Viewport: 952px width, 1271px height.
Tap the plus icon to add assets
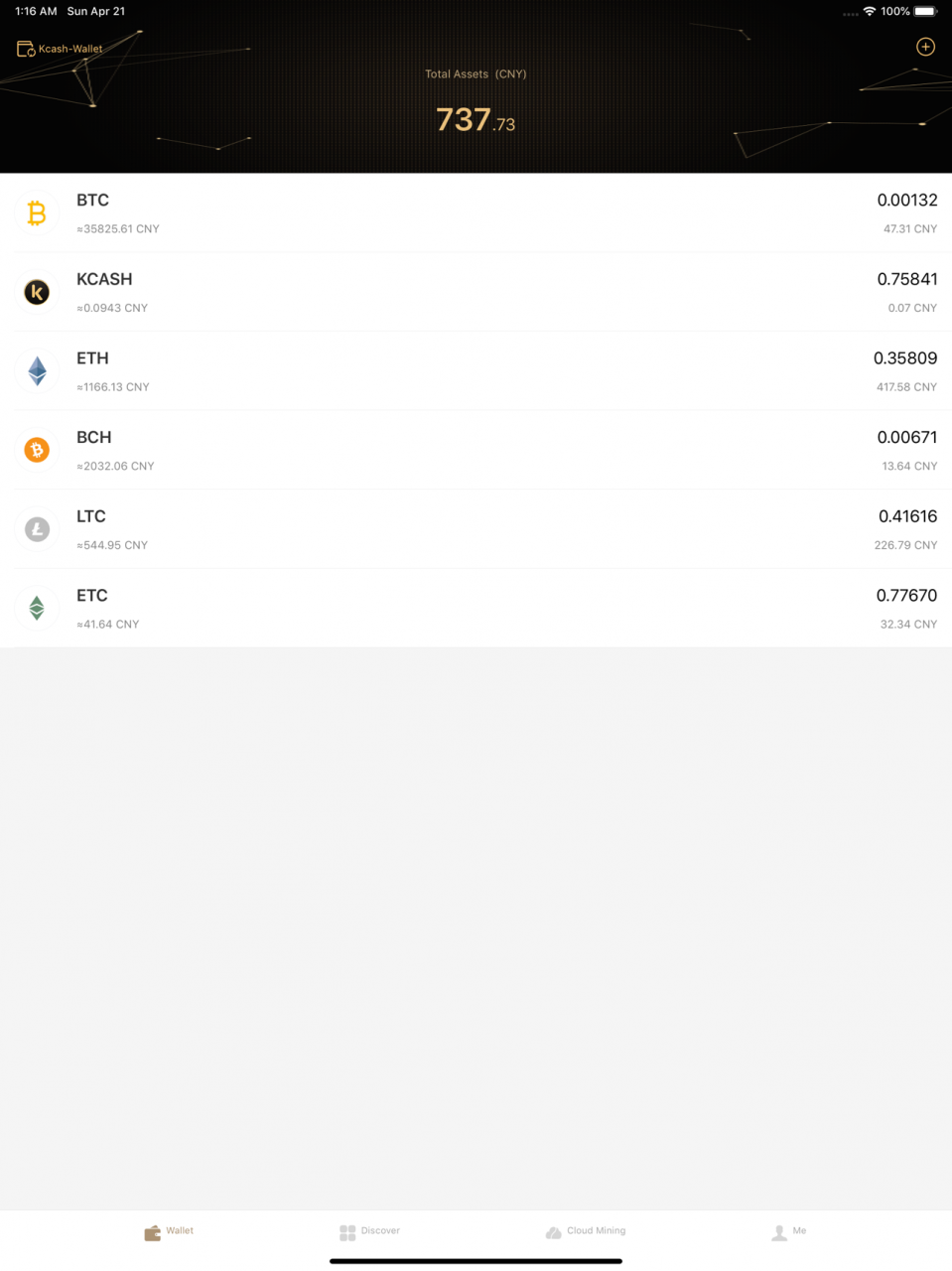click(x=924, y=47)
